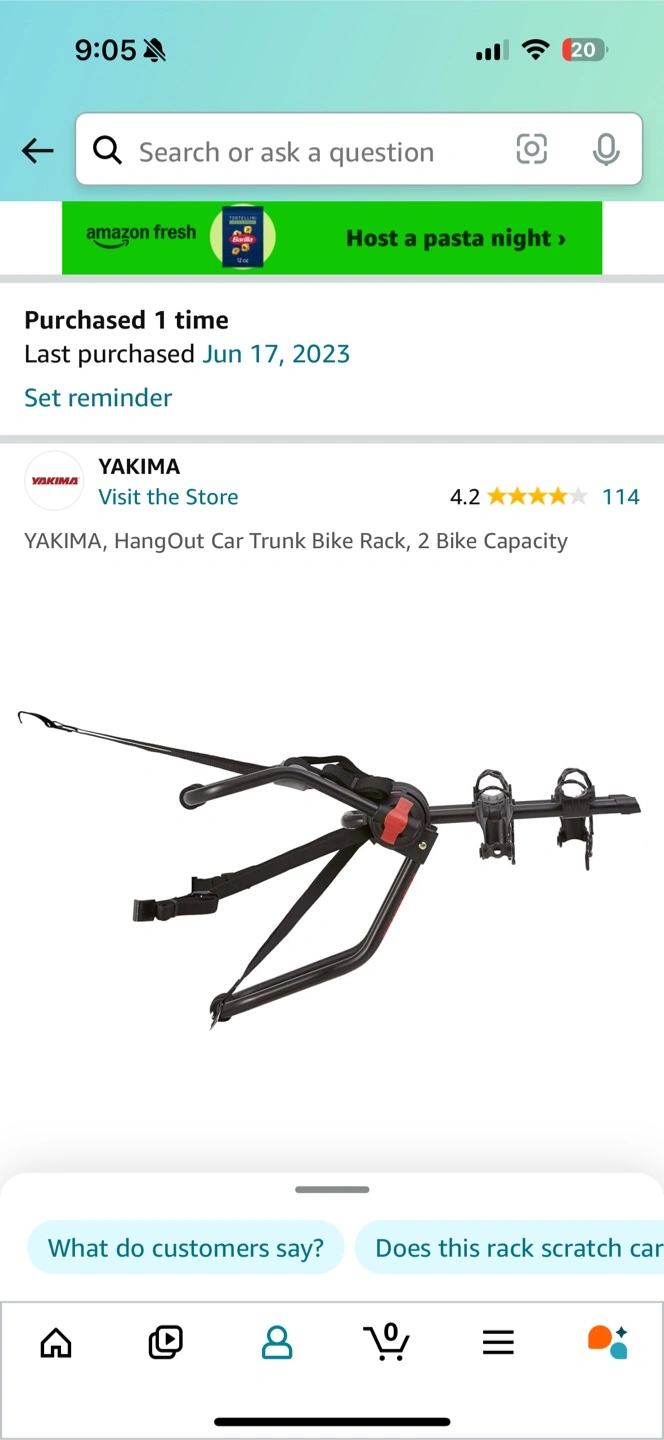
Task: Open the camera lens search icon
Action: pyautogui.click(x=531, y=150)
